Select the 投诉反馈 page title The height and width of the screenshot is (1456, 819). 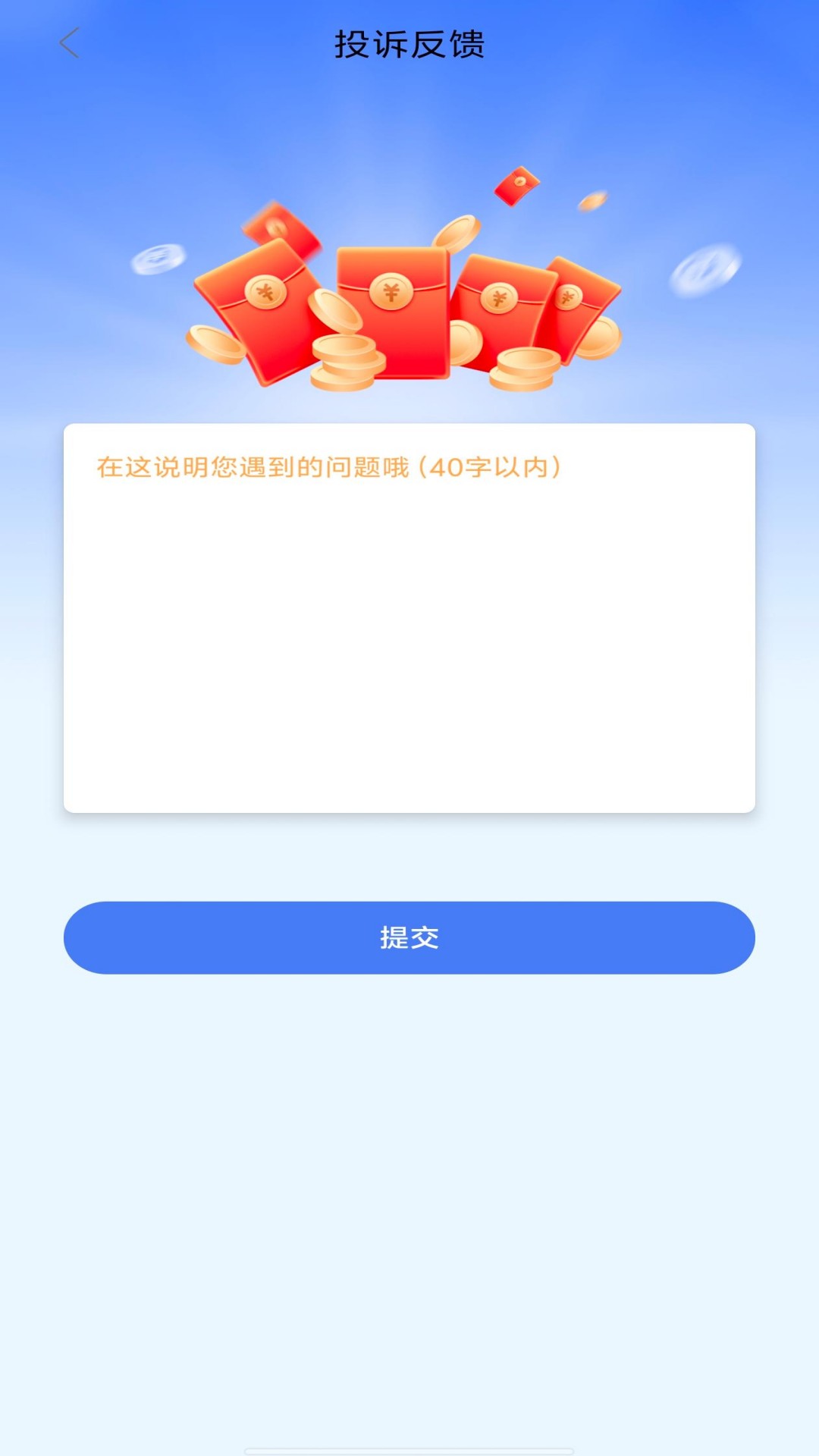pos(409,44)
